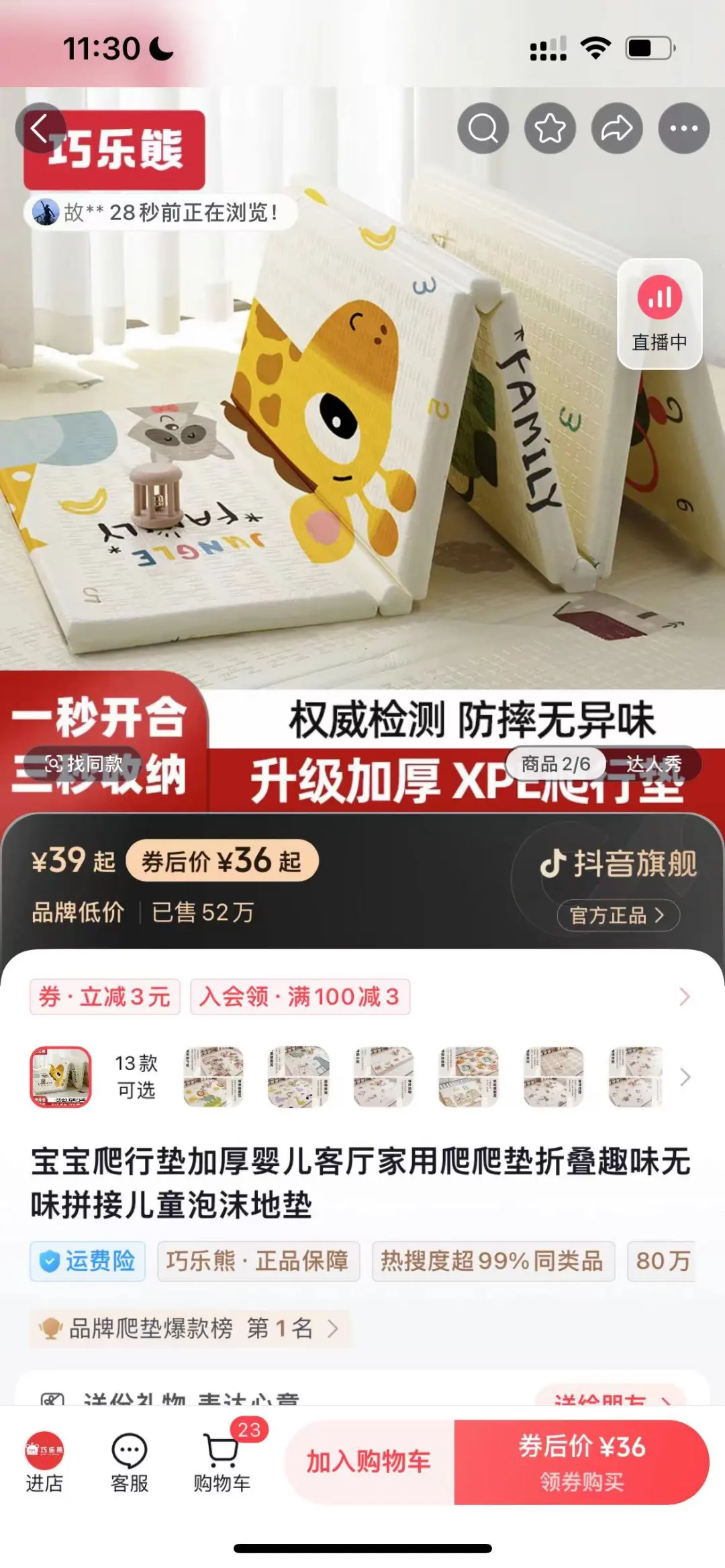Open the 官方正品 details
Image resolution: width=725 pixels, height=1568 pixels.
[618, 915]
